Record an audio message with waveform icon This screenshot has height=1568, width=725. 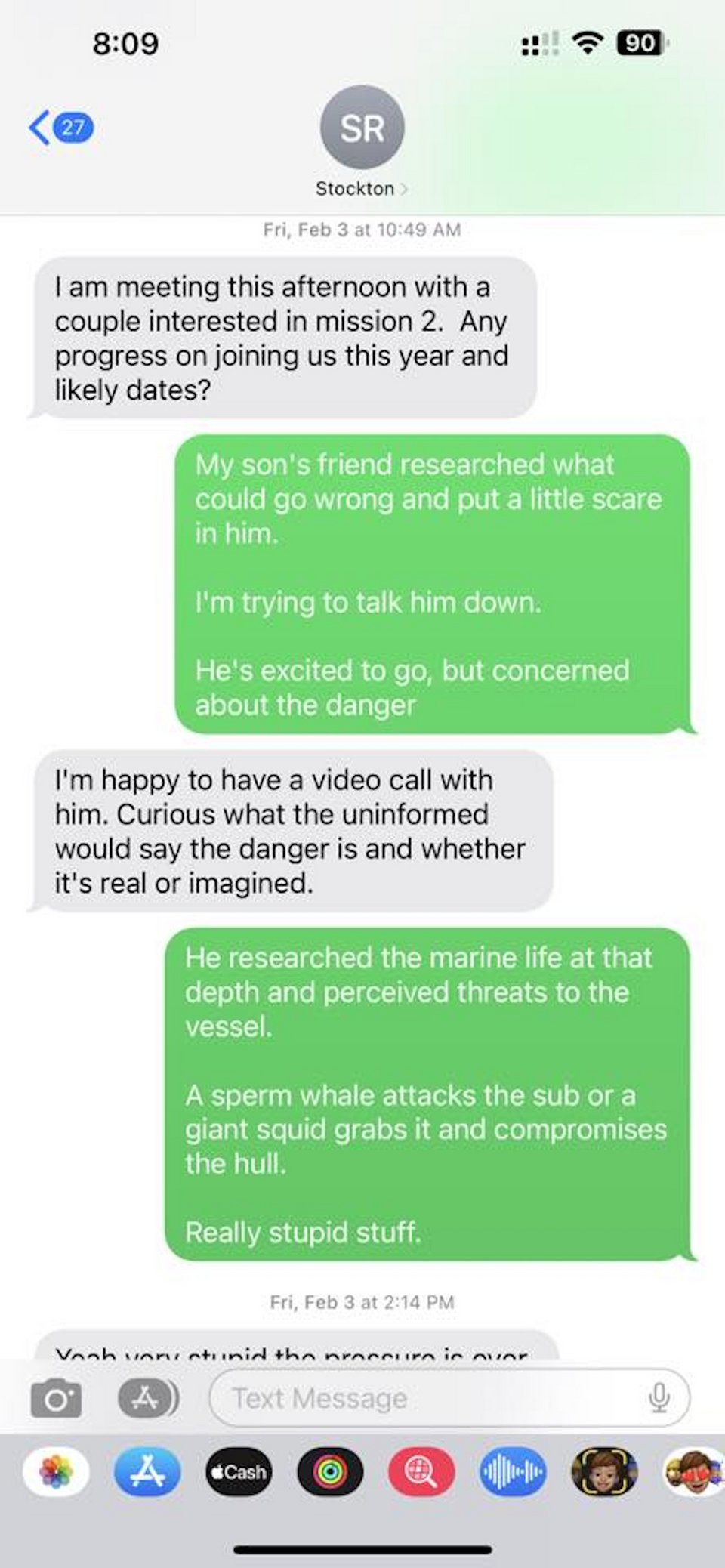pyautogui.click(x=513, y=1471)
